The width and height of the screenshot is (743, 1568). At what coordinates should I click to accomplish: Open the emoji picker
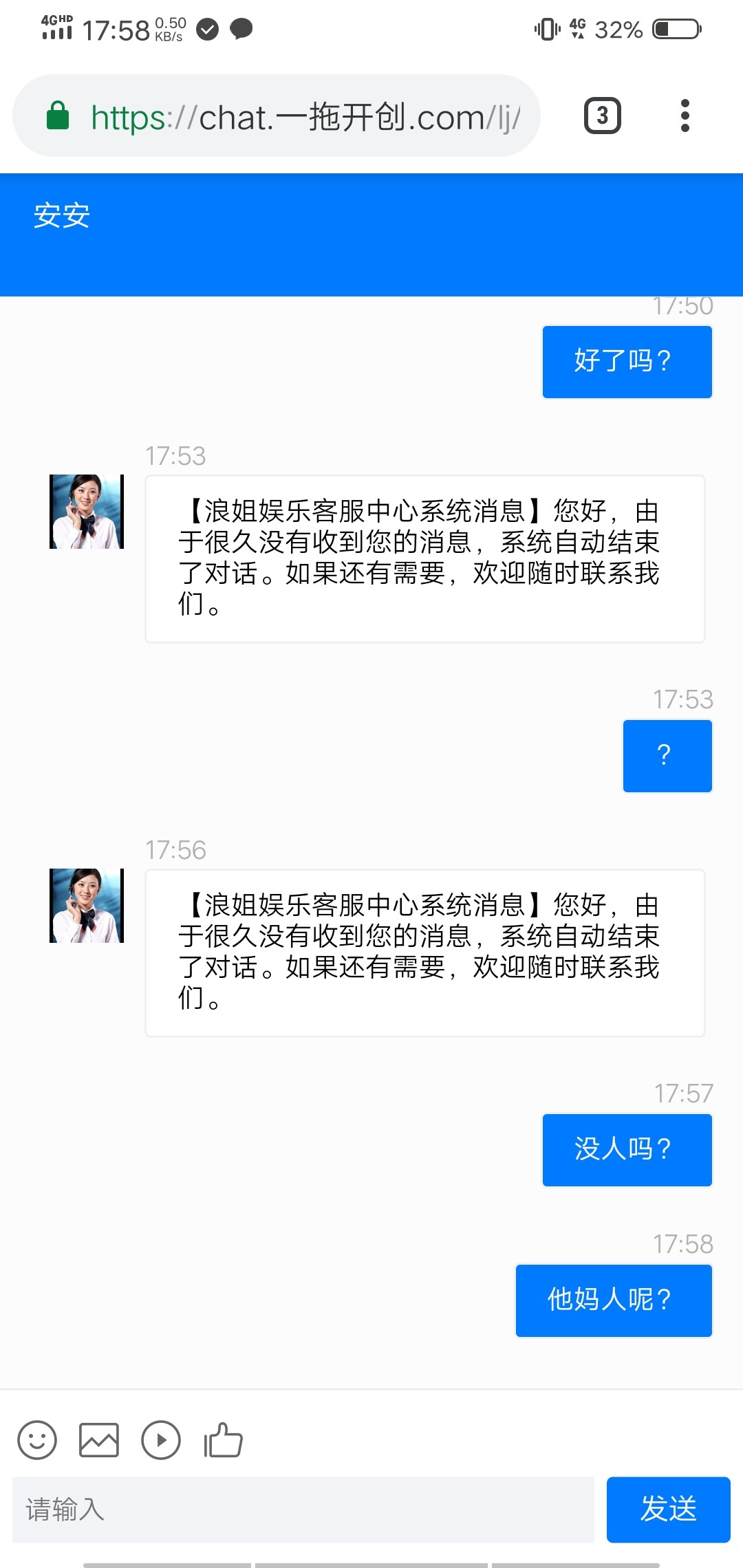point(37,1440)
